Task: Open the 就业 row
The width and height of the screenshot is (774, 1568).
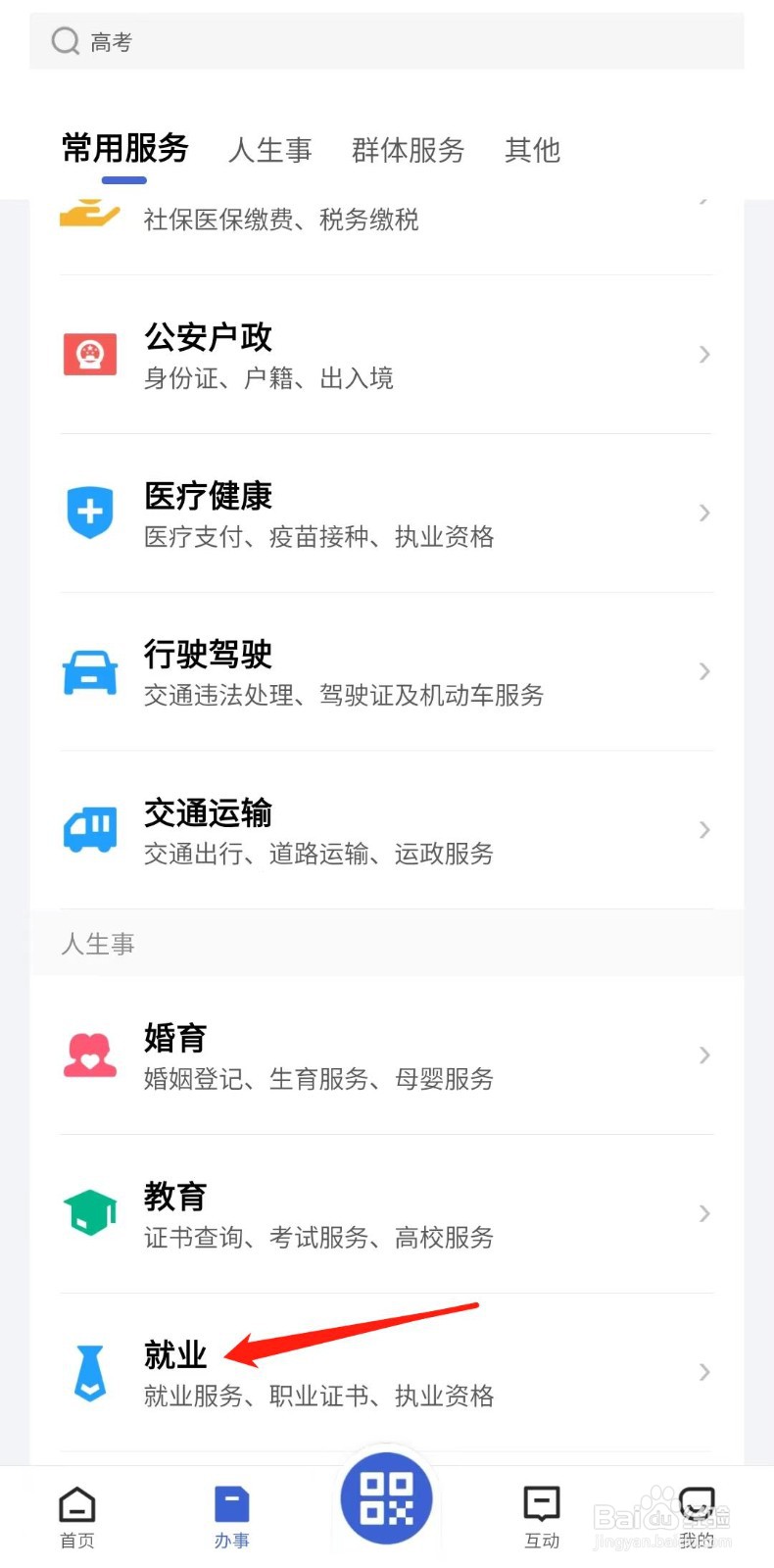Action: (x=386, y=1373)
